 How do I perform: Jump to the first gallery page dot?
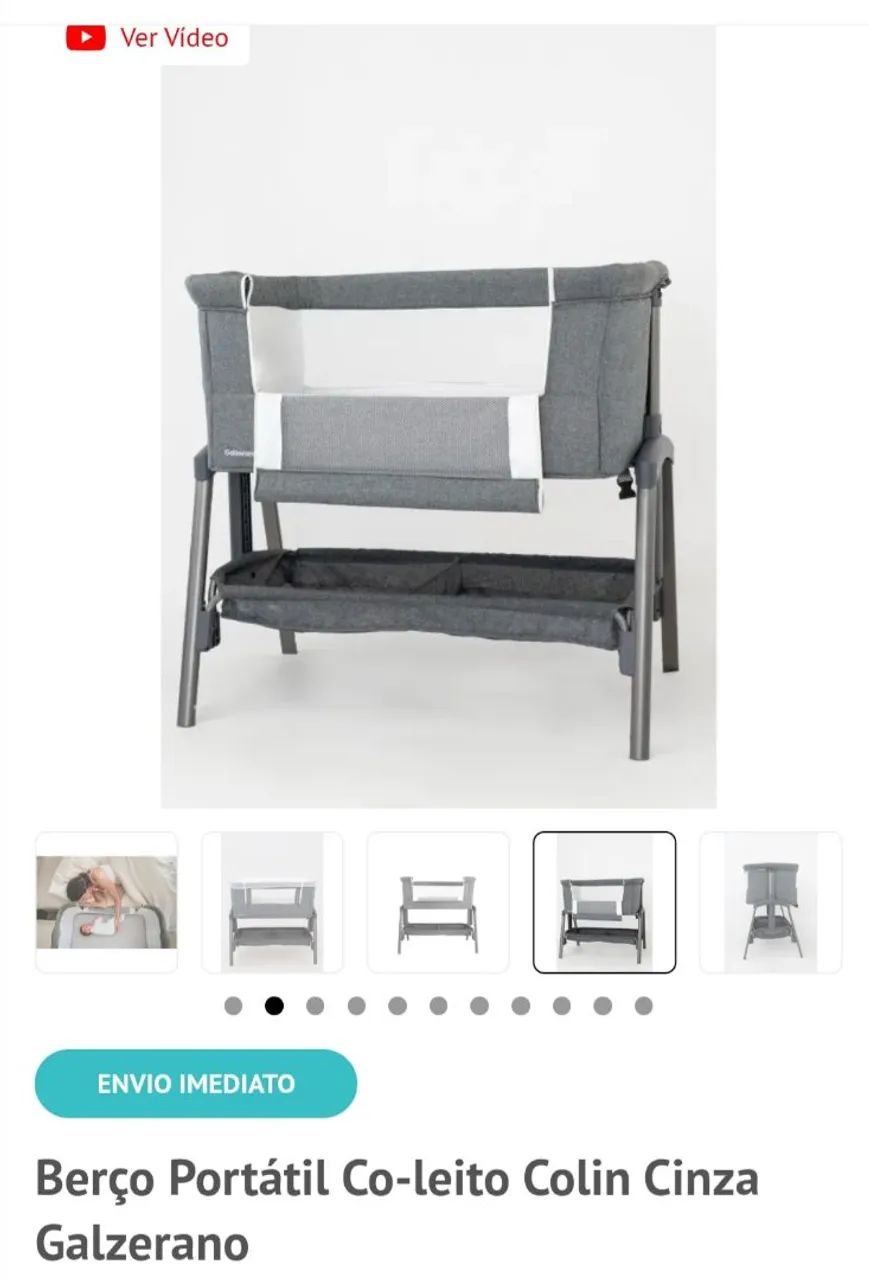[x=233, y=1006]
